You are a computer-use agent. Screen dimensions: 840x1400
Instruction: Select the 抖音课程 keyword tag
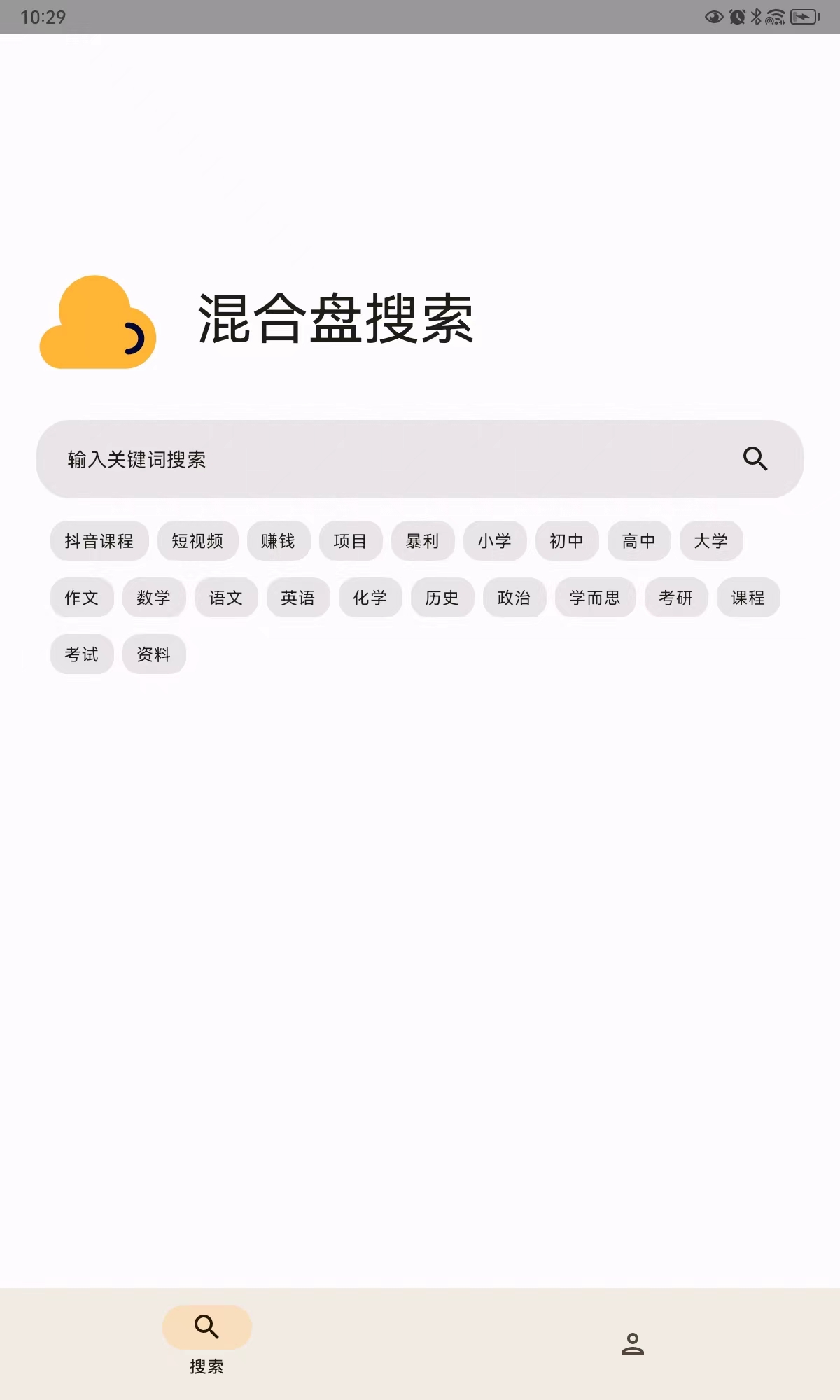[x=99, y=541]
